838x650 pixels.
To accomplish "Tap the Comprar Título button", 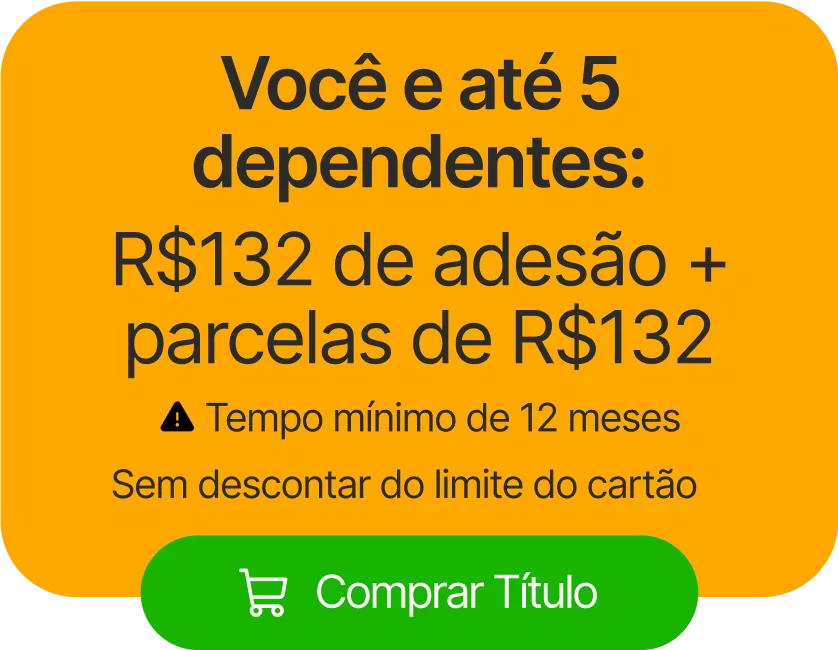I will (419, 592).
